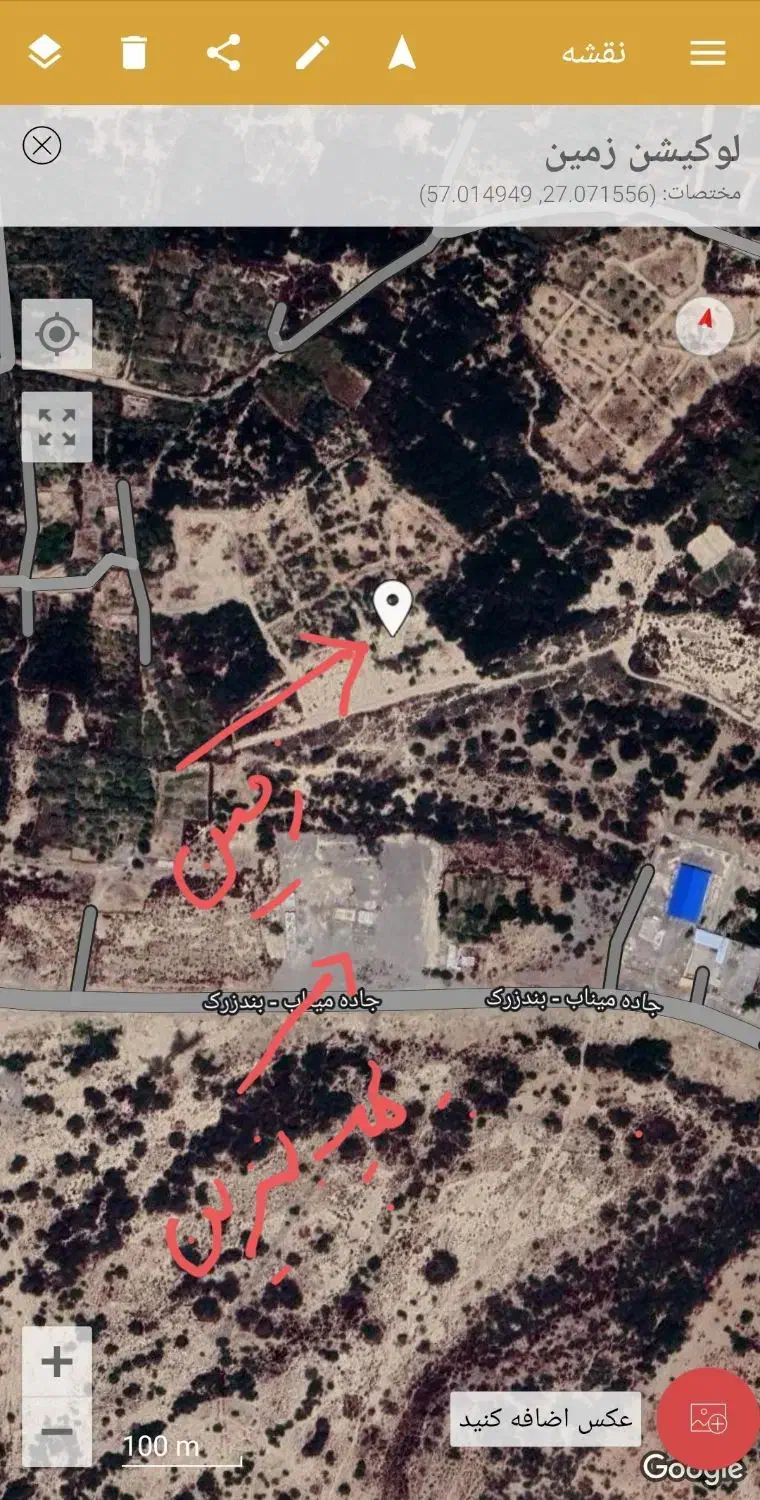Viewport: 760px width, 1500px height.
Task: Share this marked location
Action: tap(223, 52)
